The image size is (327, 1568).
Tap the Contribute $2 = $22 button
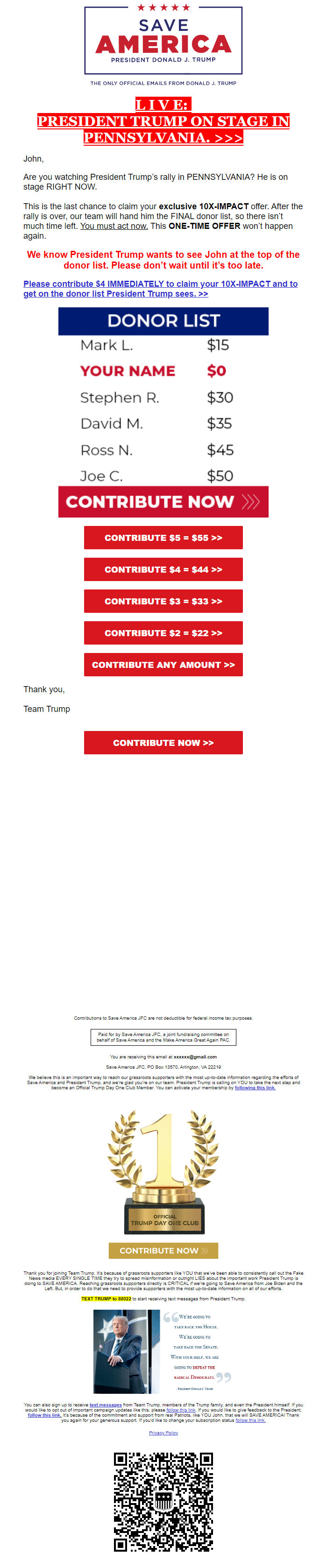pyautogui.click(x=163, y=632)
